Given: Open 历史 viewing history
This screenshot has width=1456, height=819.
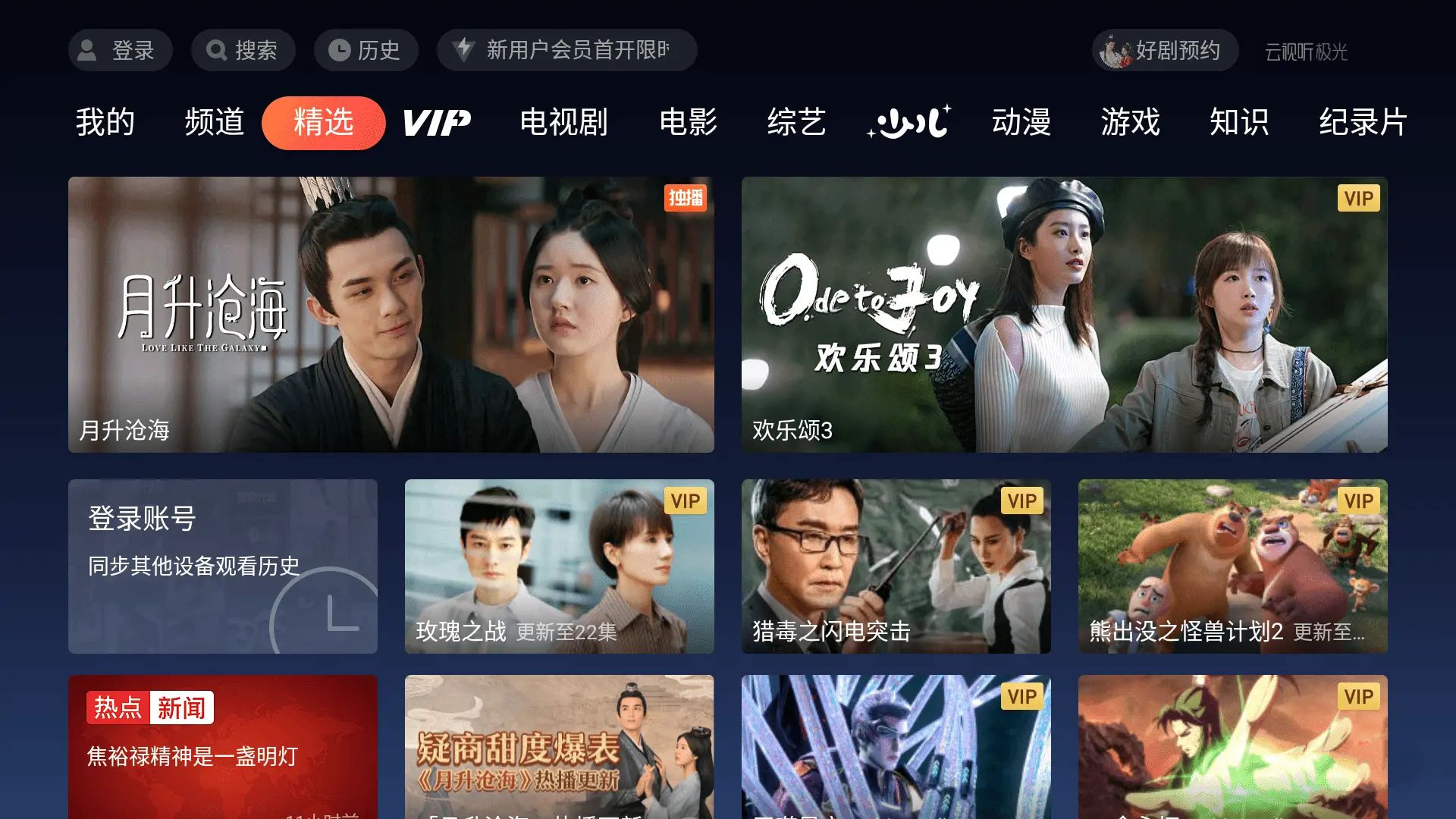Looking at the screenshot, I should click(366, 50).
